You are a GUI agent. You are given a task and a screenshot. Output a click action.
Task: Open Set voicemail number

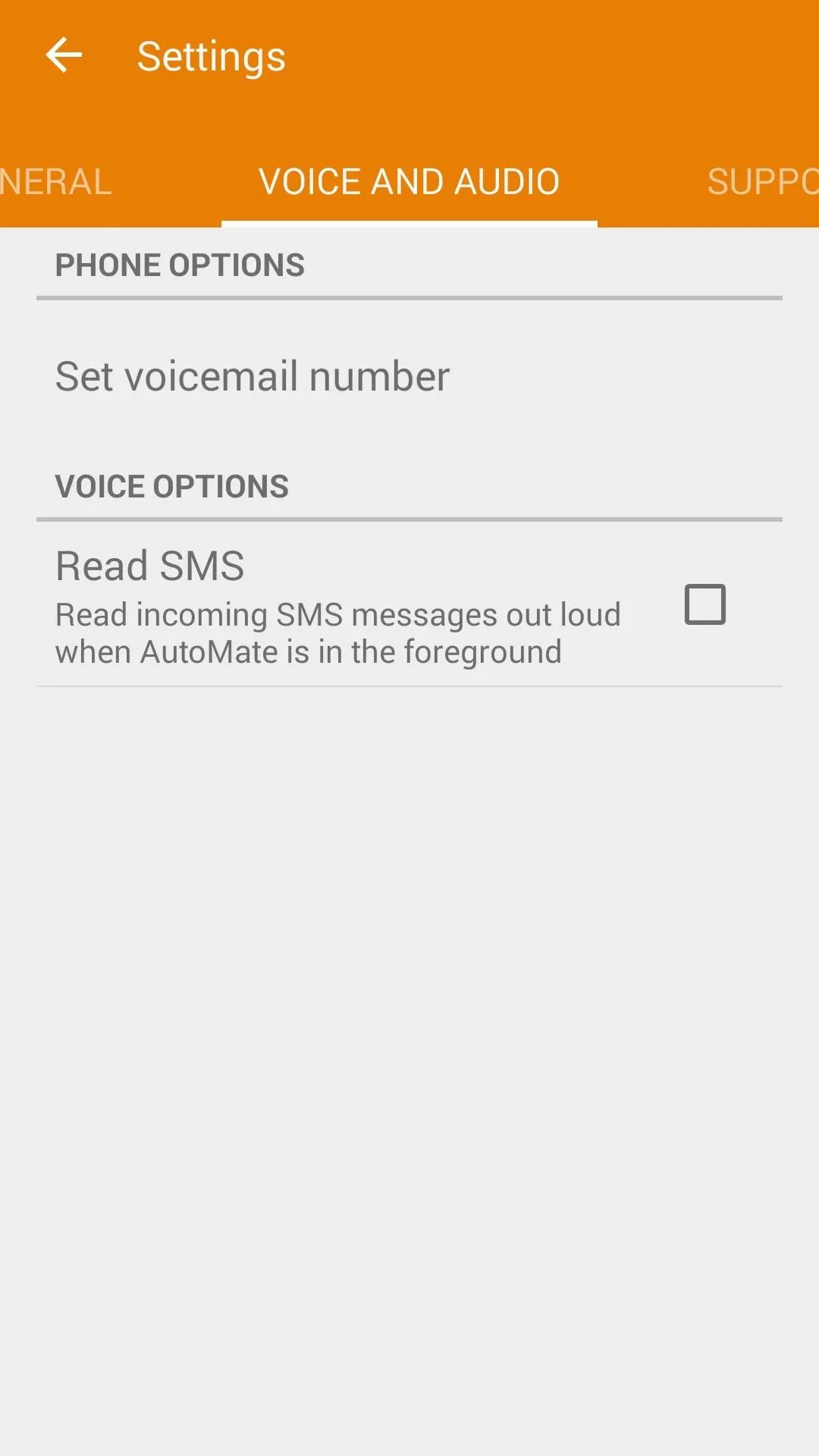coord(409,376)
